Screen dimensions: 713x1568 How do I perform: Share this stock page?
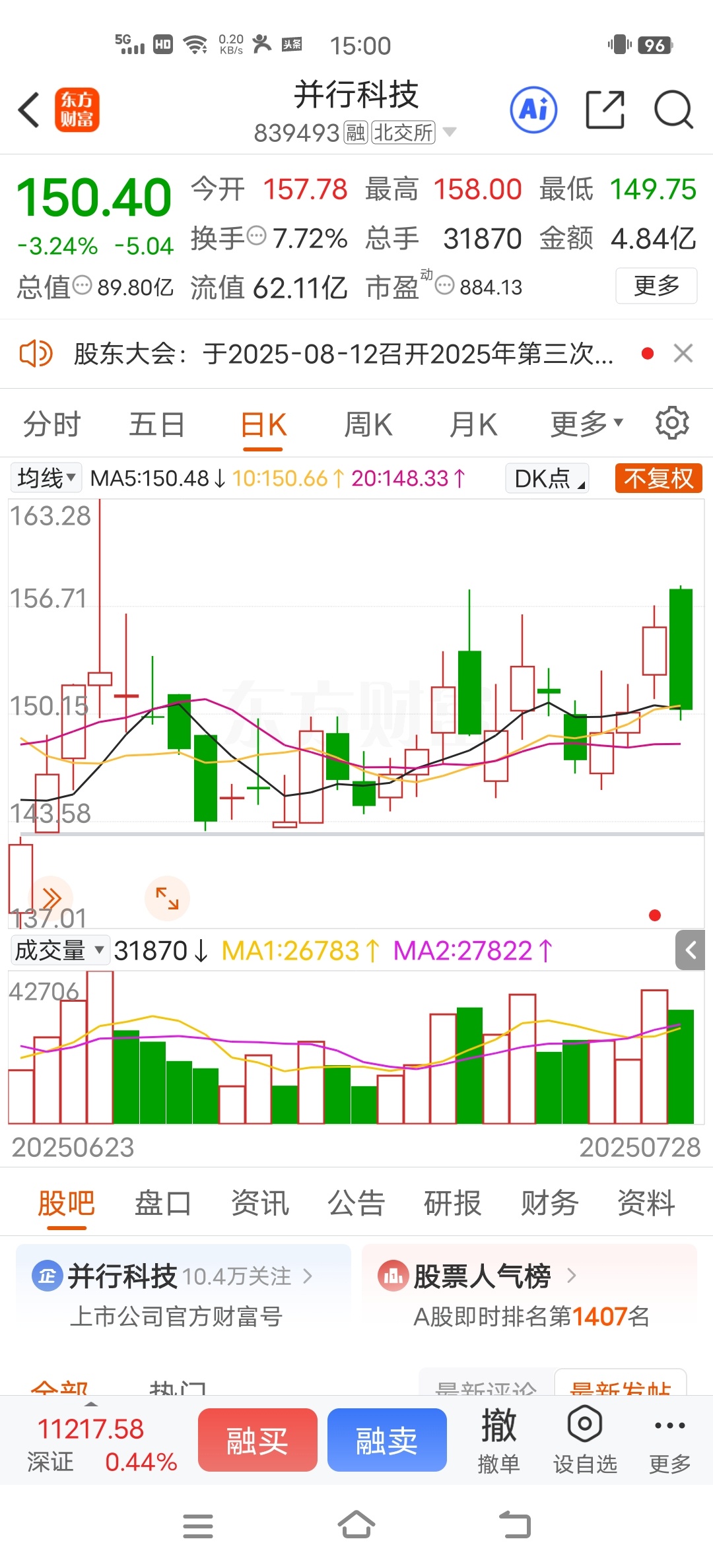point(605,110)
